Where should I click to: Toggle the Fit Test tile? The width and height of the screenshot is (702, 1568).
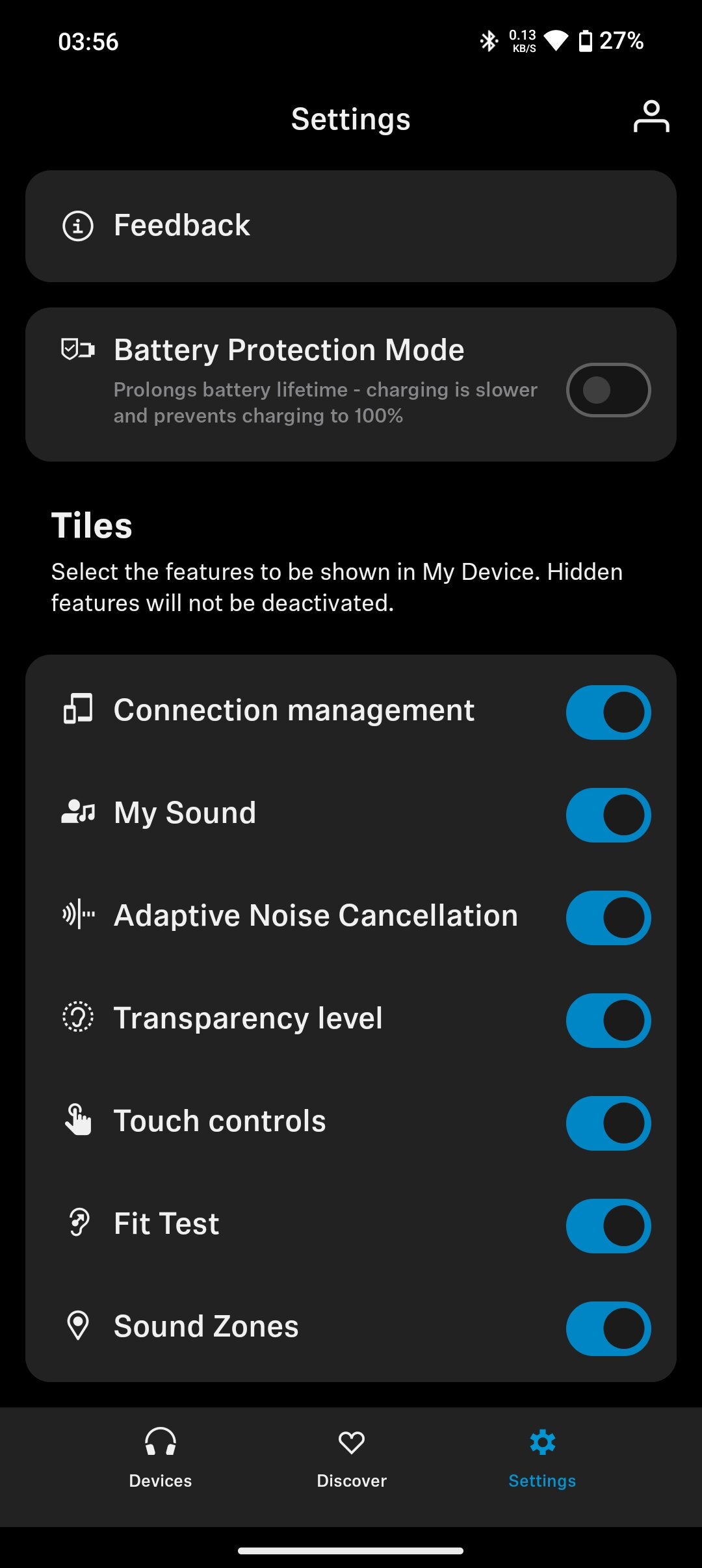pos(608,1226)
